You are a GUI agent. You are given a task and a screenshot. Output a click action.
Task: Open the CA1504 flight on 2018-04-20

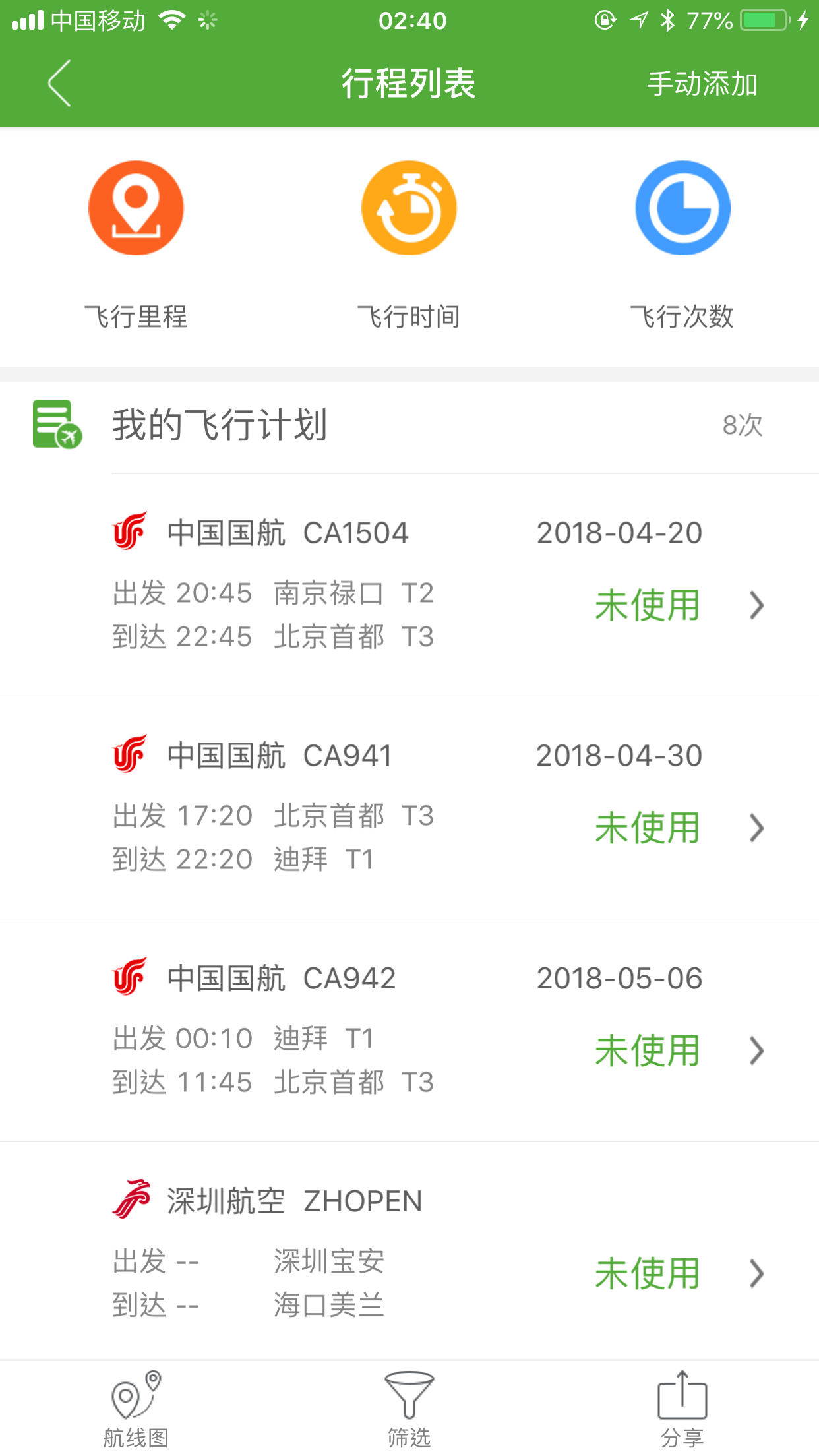(409, 584)
